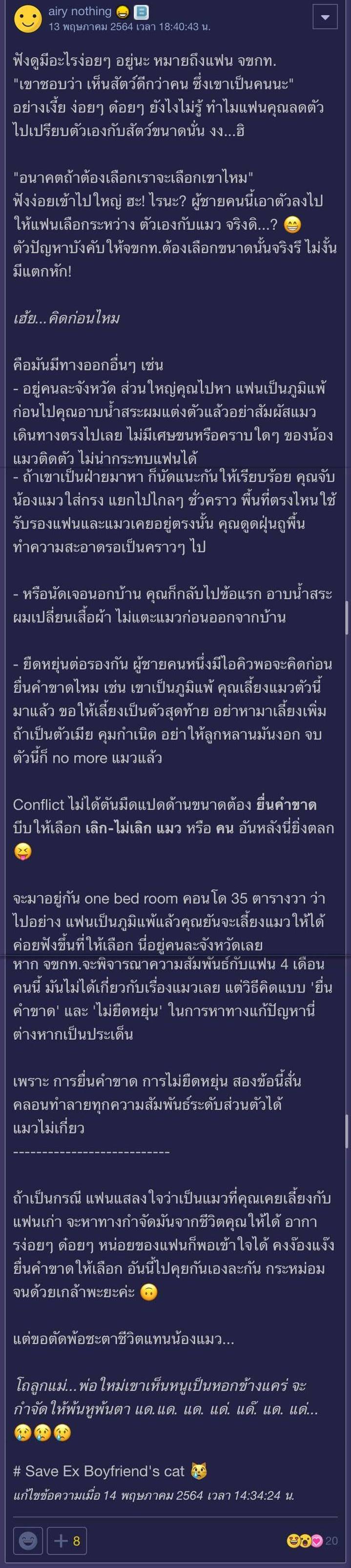The width and height of the screenshot is (351, 1568).
Task: Tap the username airy nothing
Action: 80,12
